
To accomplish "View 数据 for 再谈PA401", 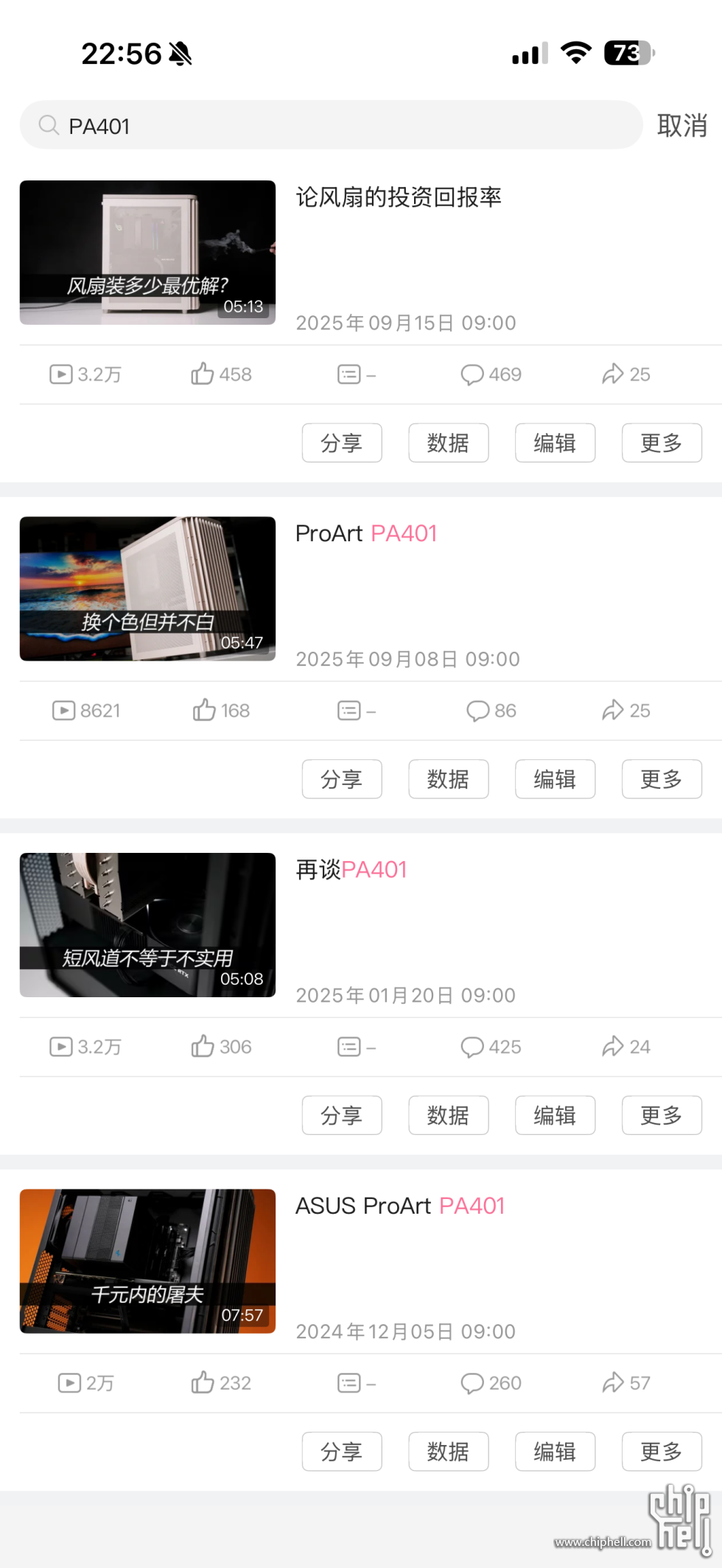I will pyautogui.click(x=448, y=1116).
